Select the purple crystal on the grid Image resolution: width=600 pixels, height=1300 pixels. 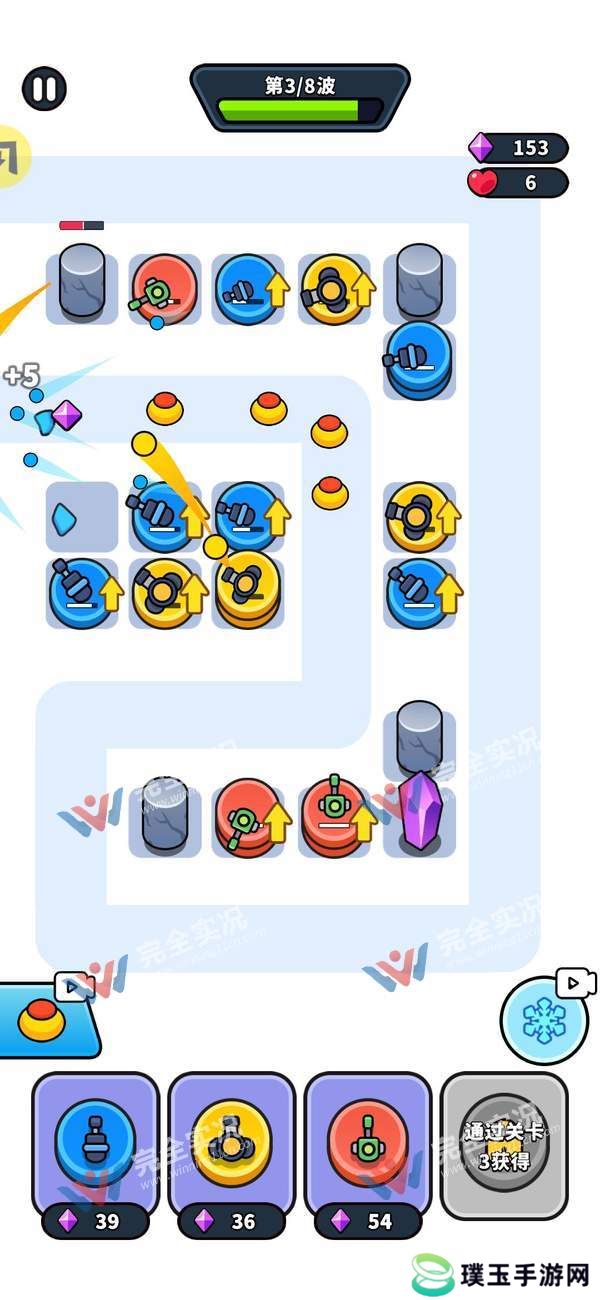(x=419, y=812)
